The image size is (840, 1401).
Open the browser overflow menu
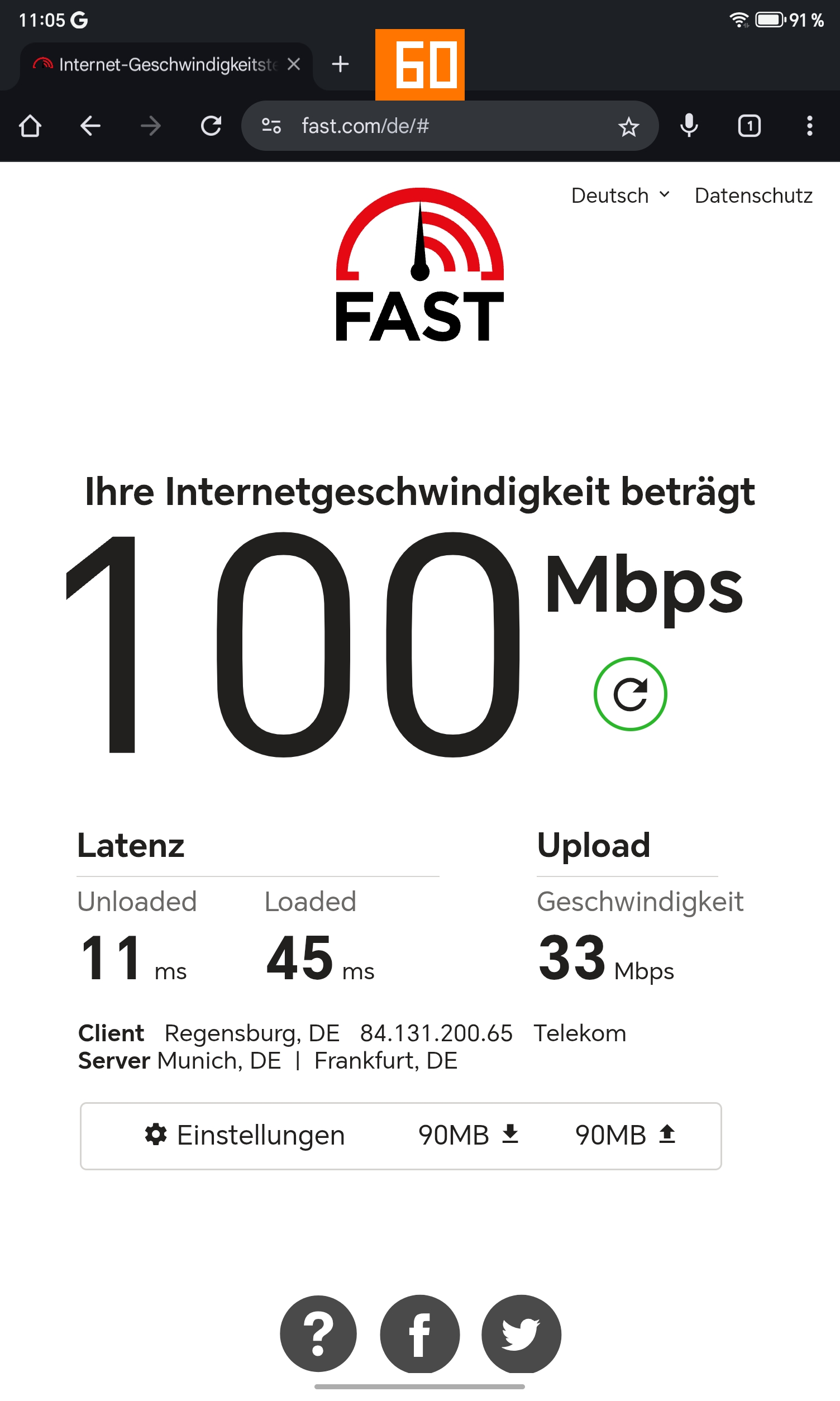pyautogui.click(x=809, y=126)
